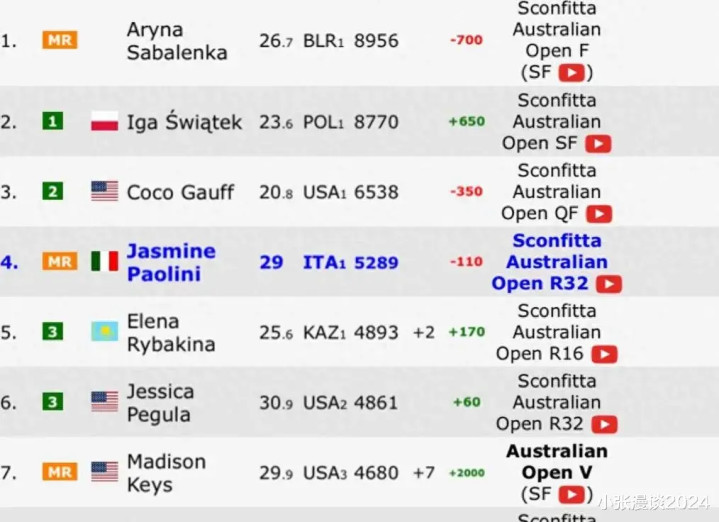Open the YouTube icon in Jessica Pegula's row
Viewport: 719px width, 522px height.
(604, 424)
